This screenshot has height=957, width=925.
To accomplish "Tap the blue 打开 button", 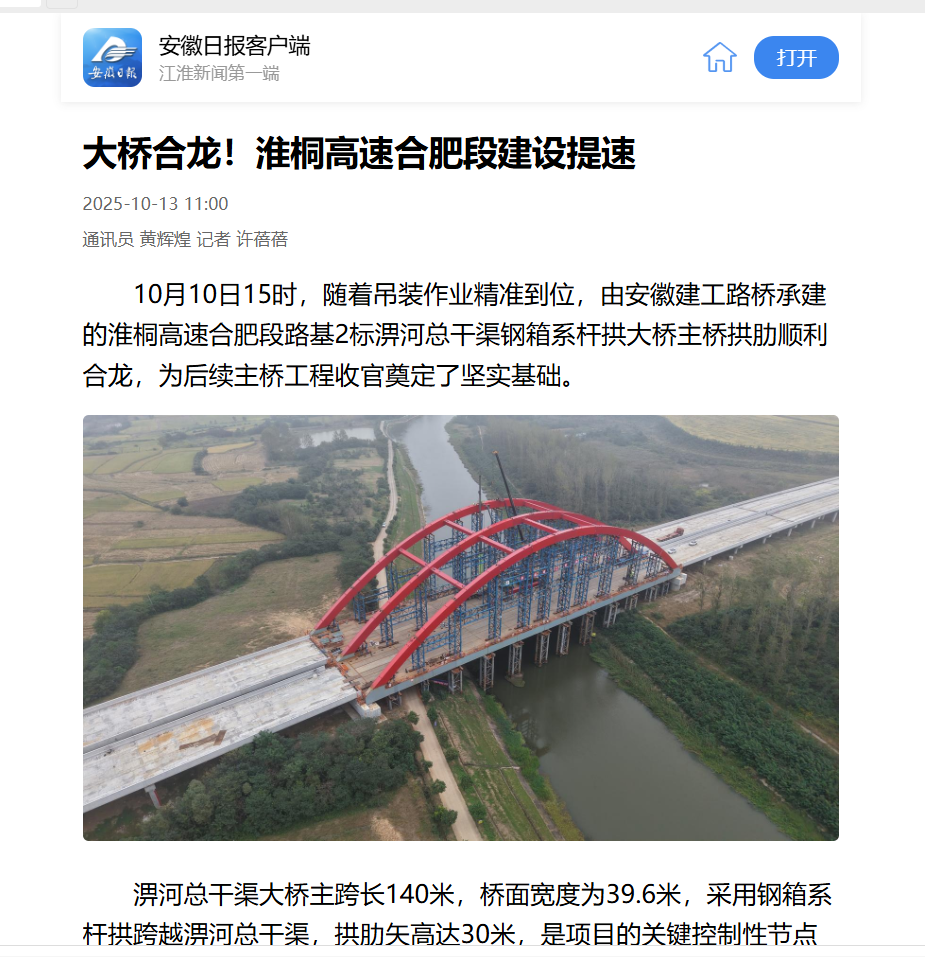I will click(796, 58).
